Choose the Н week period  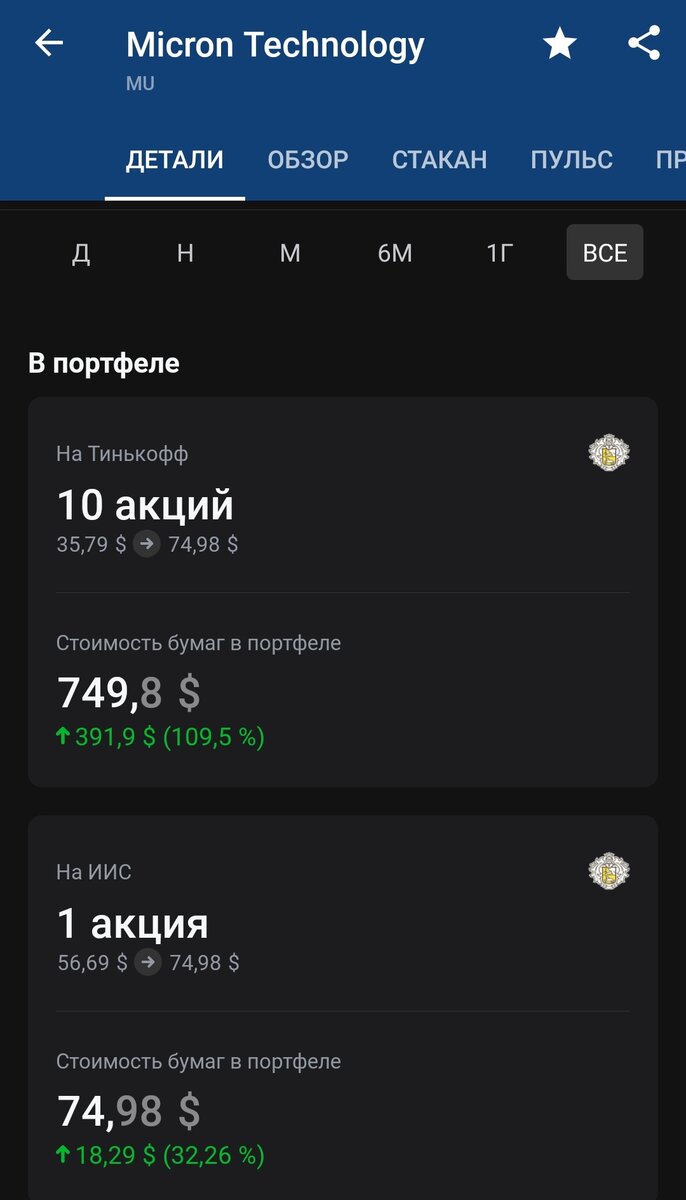pyautogui.click(x=185, y=253)
